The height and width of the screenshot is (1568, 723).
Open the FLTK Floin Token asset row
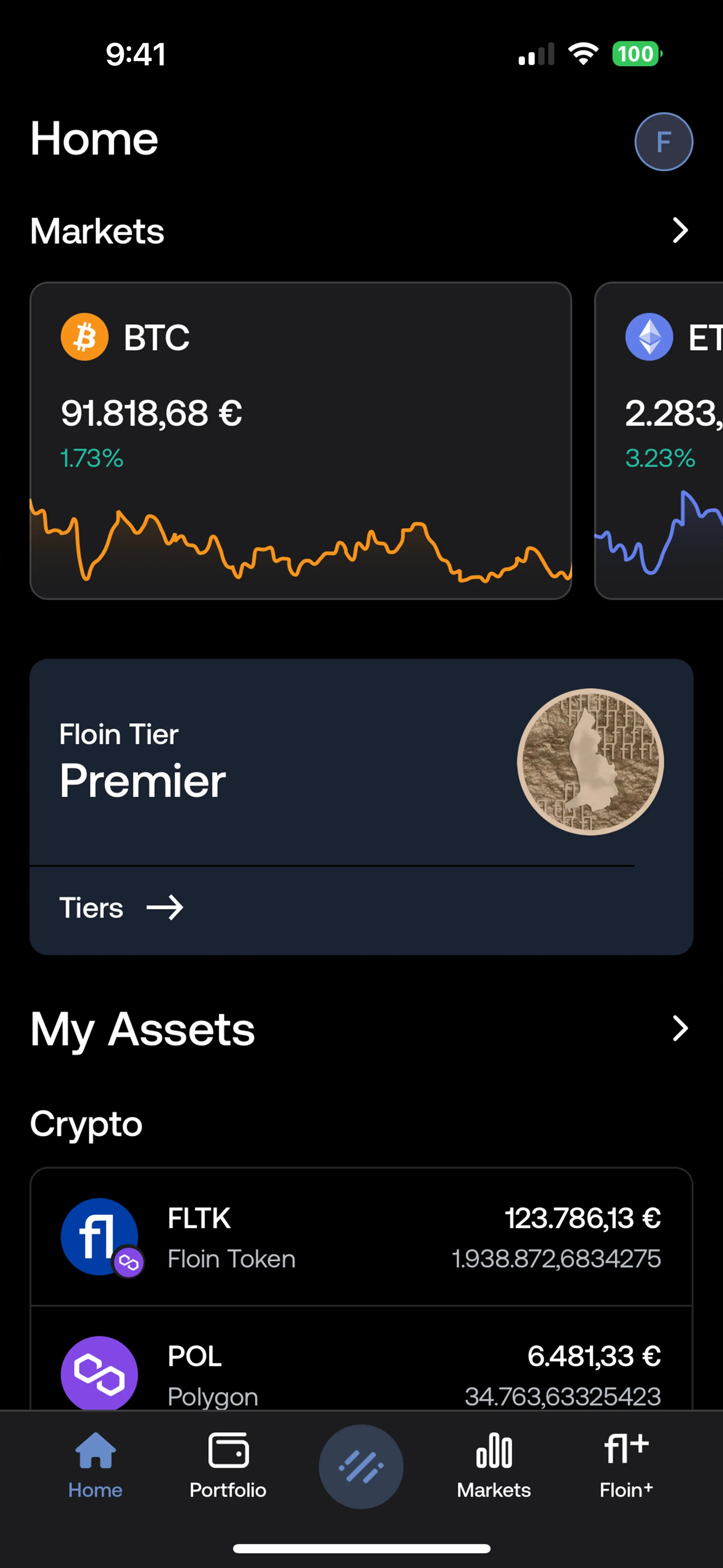pyautogui.click(x=361, y=1237)
